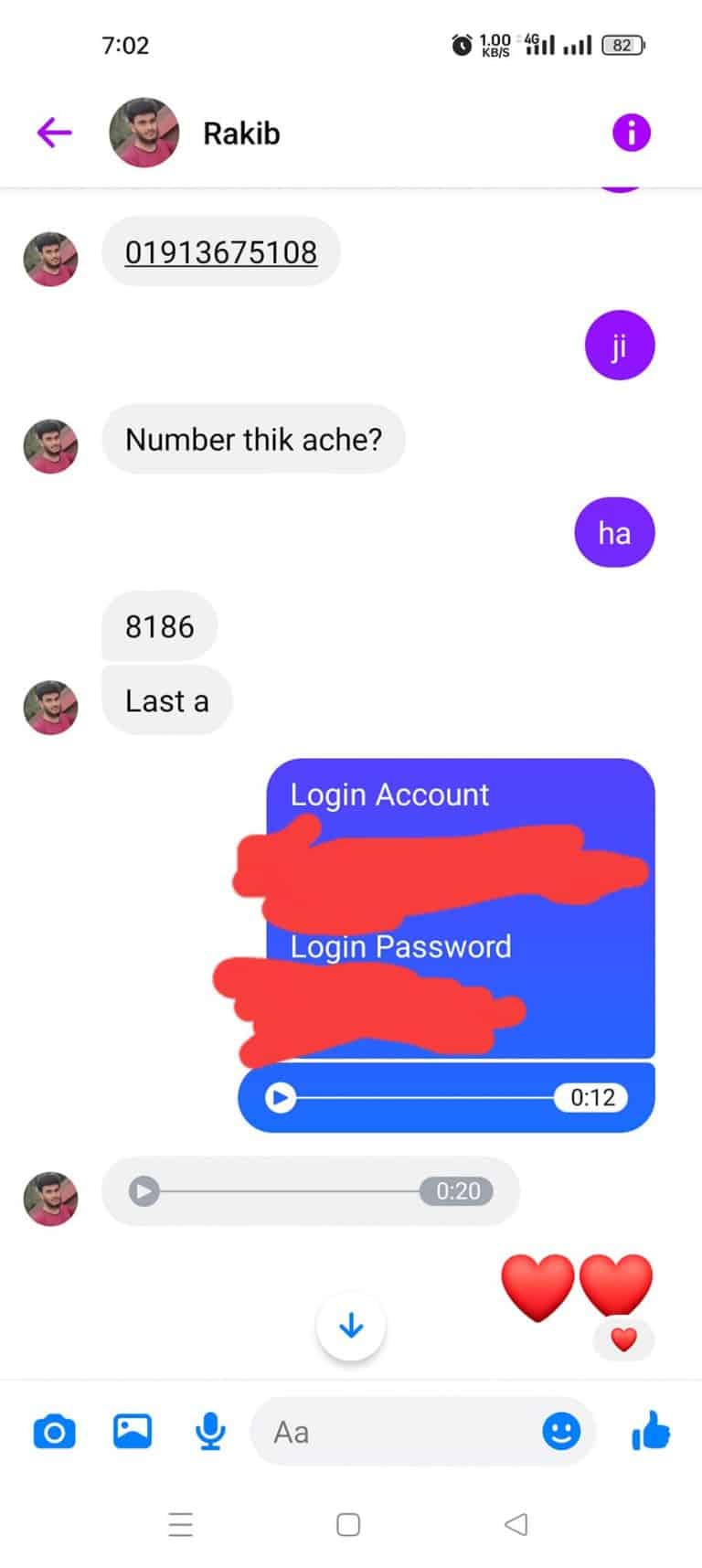Open the emoji picker smiley
Image resolution: width=702 pixels, height=1568 pixels.
click(561, 1431)
